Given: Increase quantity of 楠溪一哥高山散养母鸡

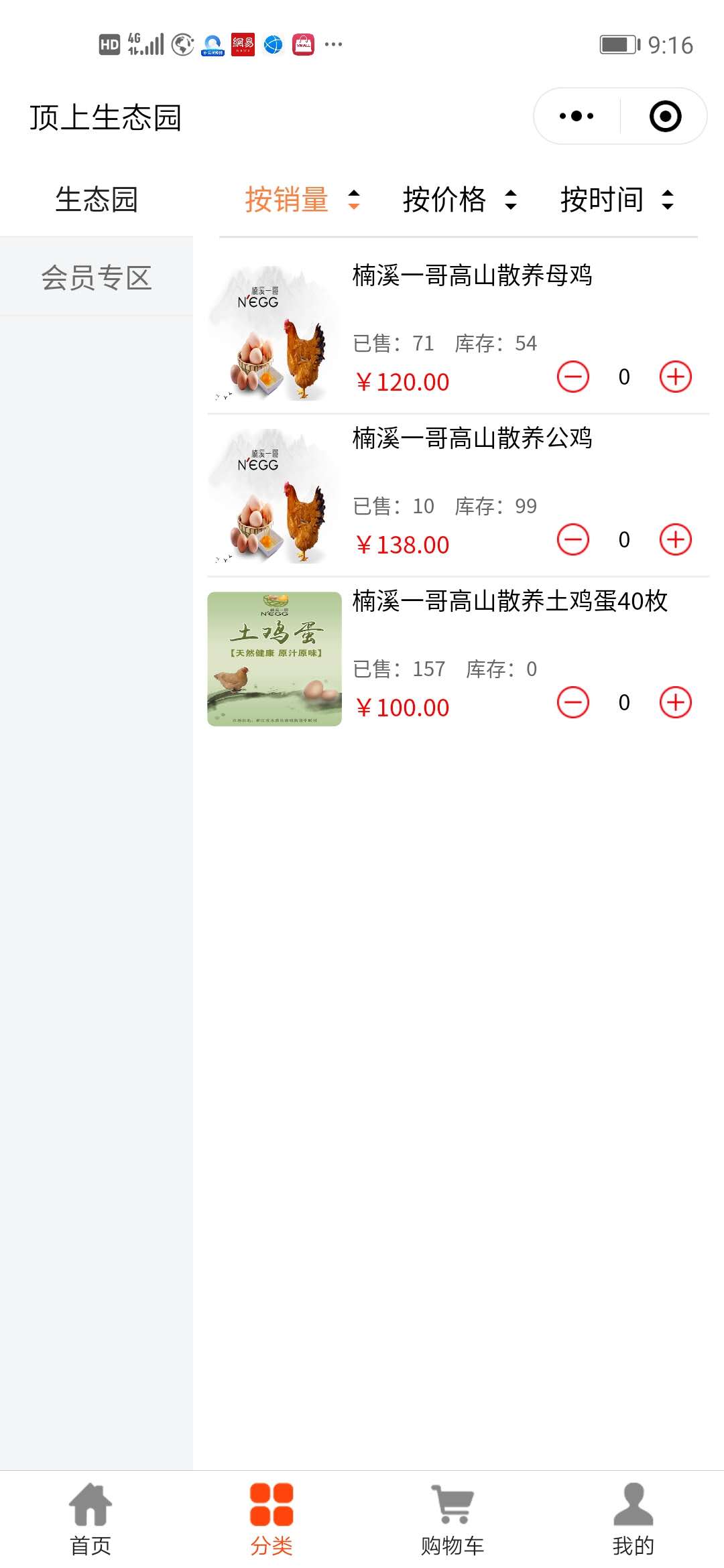Looking at the screenshot, I should (x=675, y=377).
